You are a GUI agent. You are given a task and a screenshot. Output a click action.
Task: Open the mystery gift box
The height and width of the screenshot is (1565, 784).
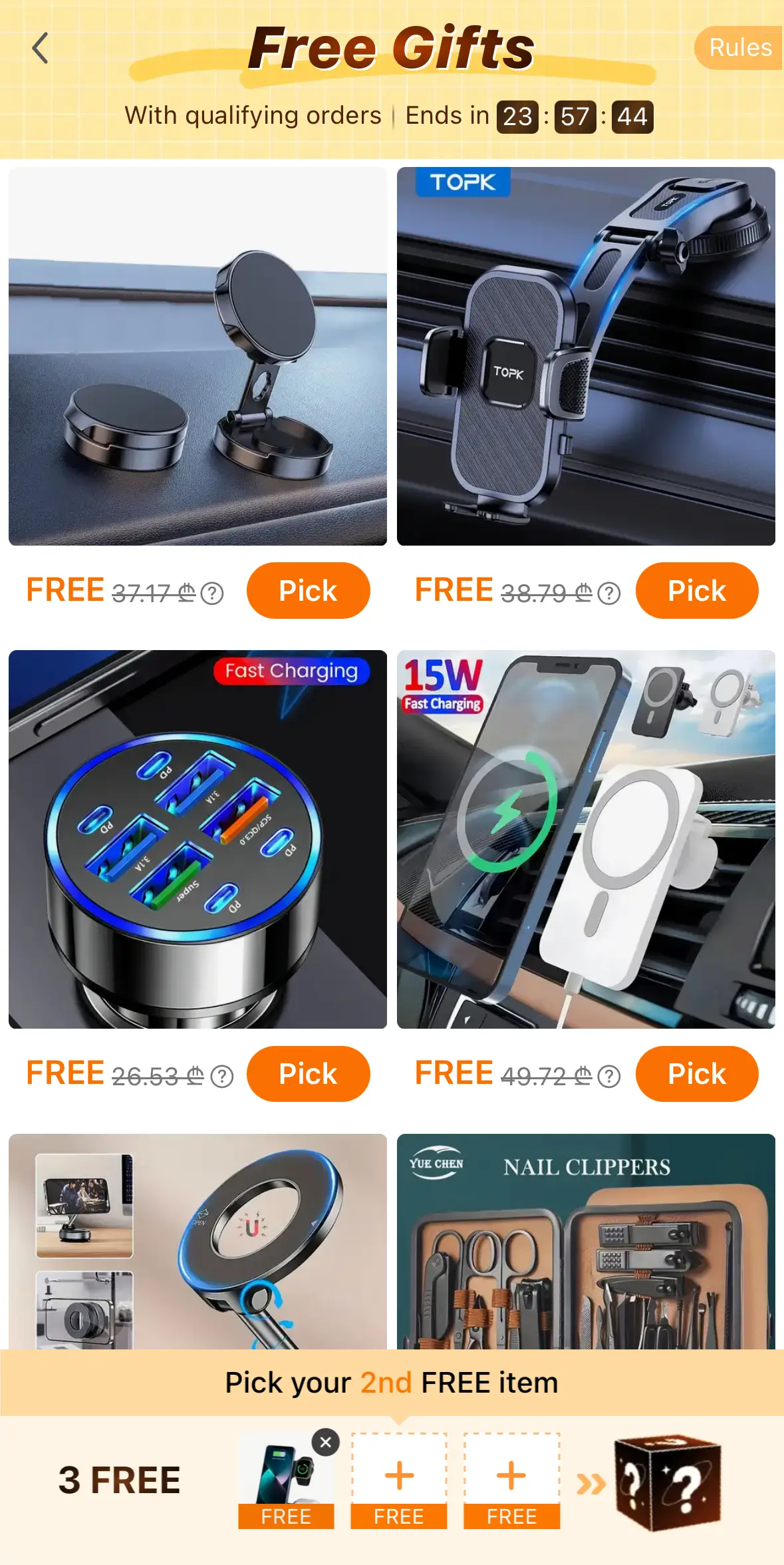point(667,1482)
